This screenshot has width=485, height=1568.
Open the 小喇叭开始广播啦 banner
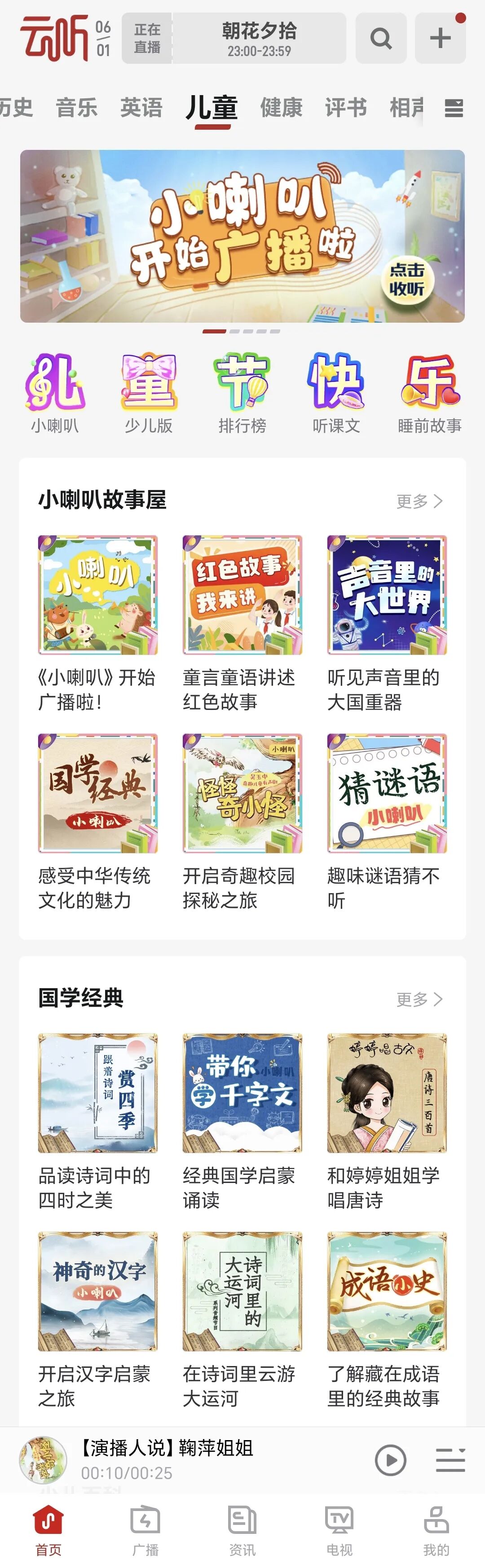click(242, 236)
